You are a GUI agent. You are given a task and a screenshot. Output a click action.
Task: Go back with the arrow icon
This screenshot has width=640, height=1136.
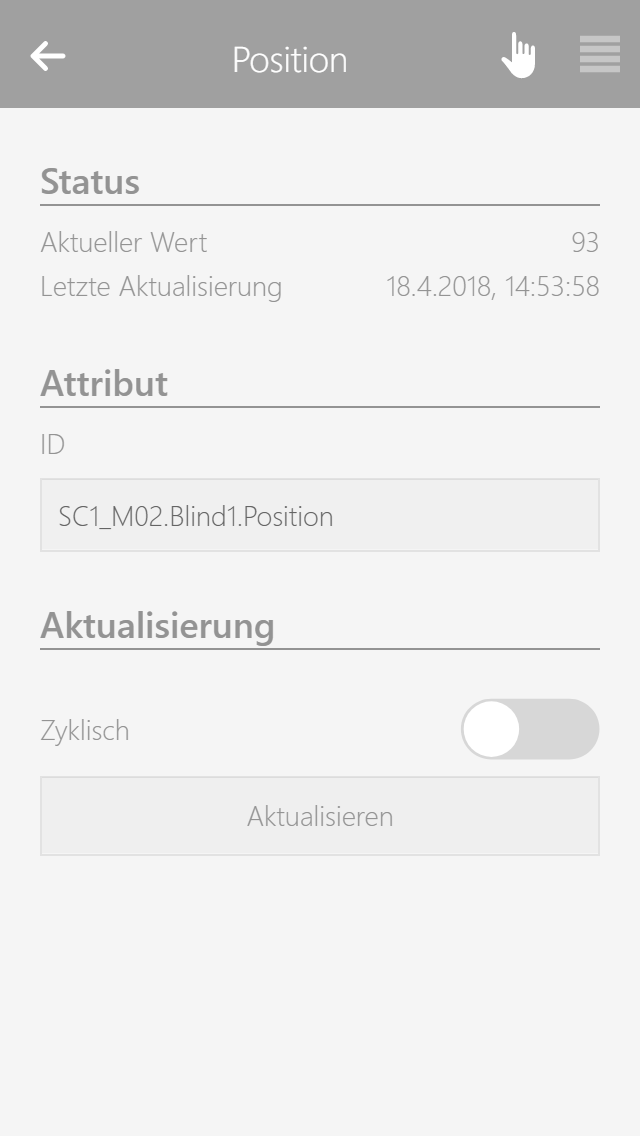click(x=48, y=57)
